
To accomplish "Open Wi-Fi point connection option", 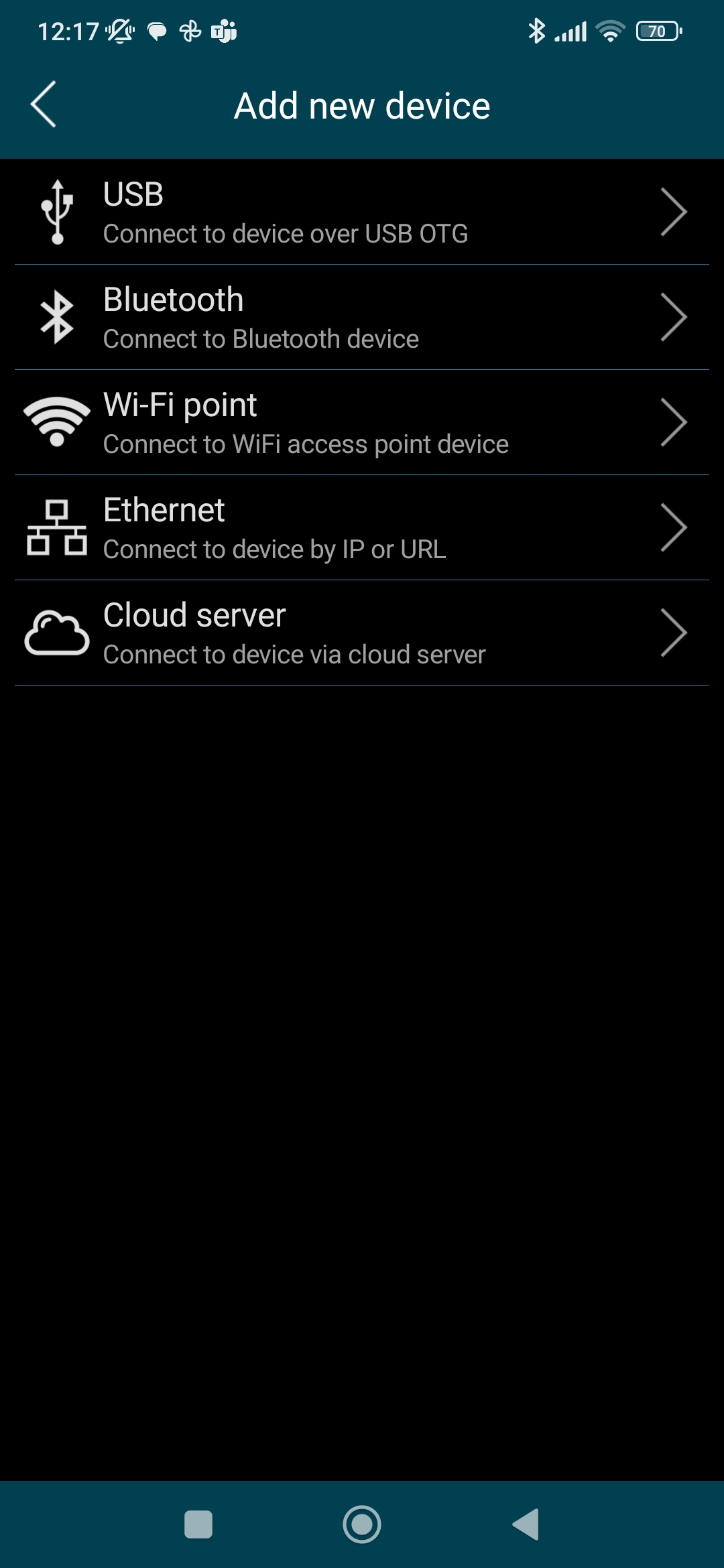I will [x=362, y=423].
